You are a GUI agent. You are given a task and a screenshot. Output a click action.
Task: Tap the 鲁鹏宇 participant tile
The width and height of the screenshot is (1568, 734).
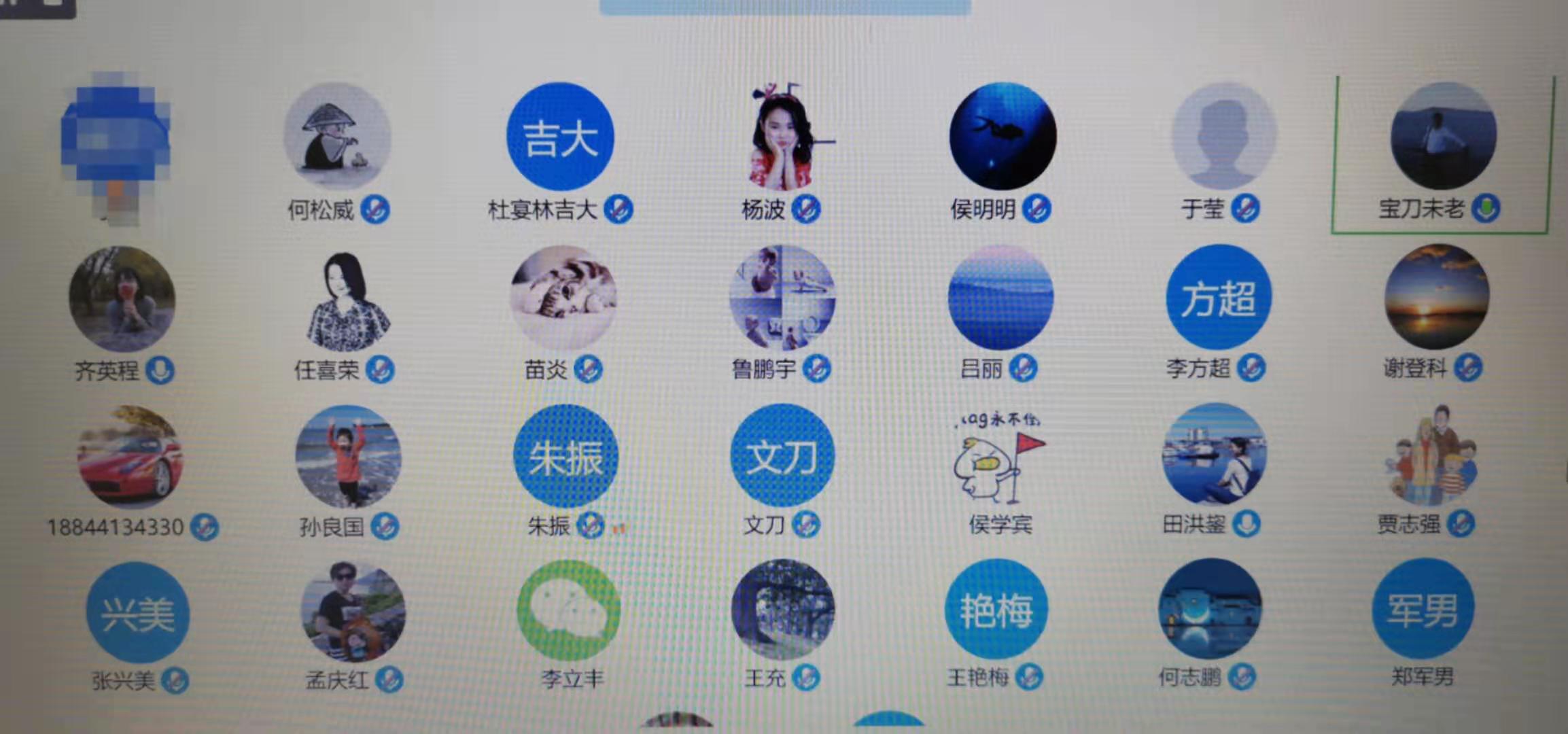(782, 298)
